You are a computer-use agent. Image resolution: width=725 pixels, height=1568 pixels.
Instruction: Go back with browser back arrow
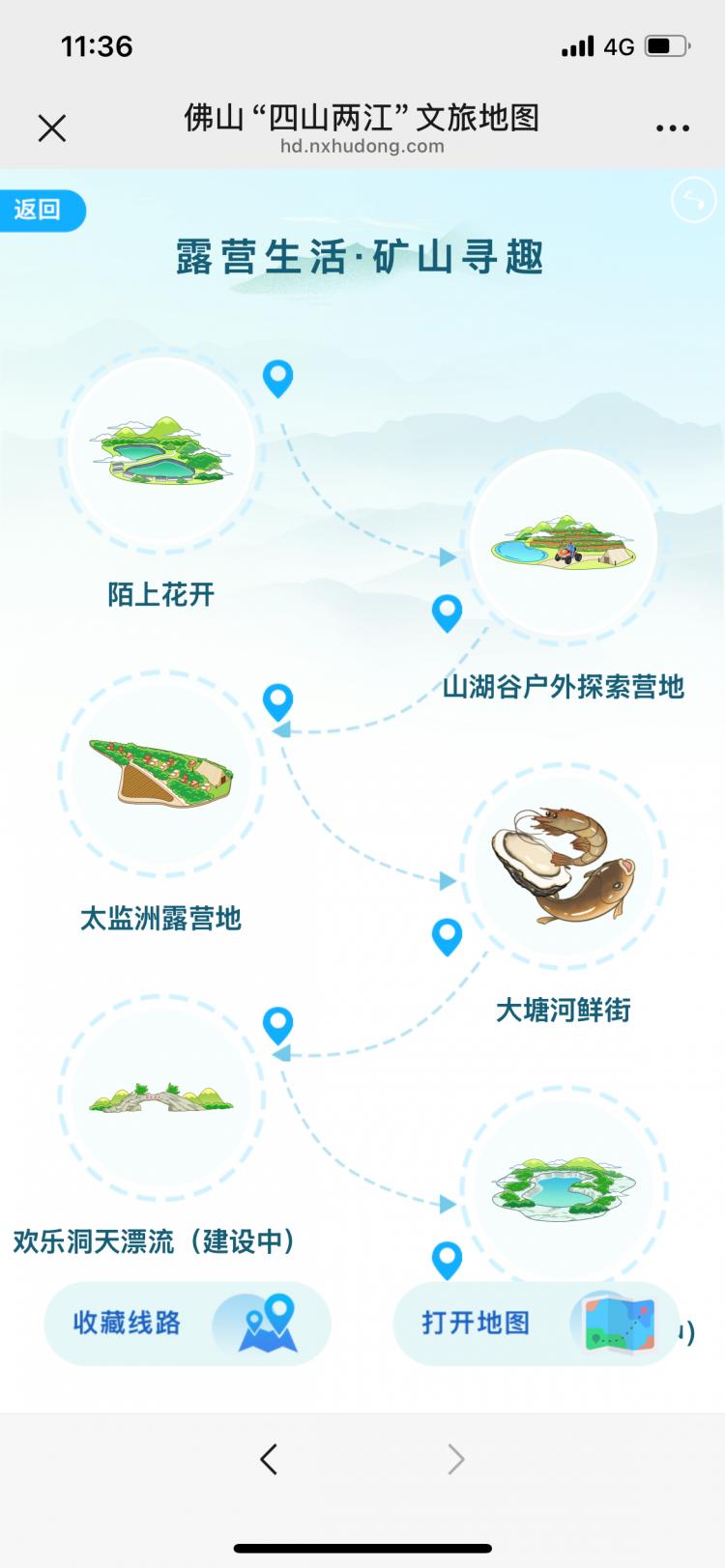[x=270, y=1458]
